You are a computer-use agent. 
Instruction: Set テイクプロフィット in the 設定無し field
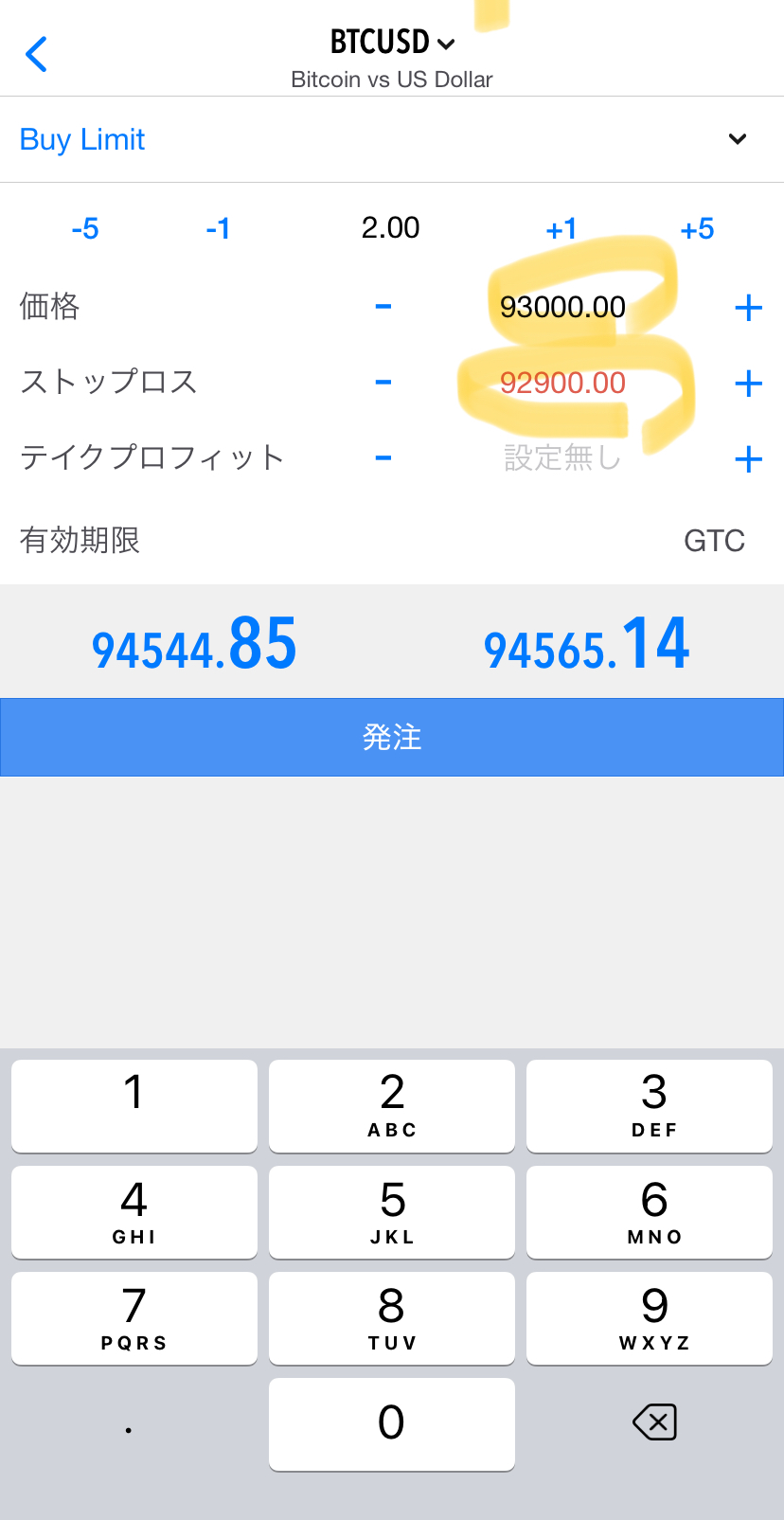tap(562, 458)
